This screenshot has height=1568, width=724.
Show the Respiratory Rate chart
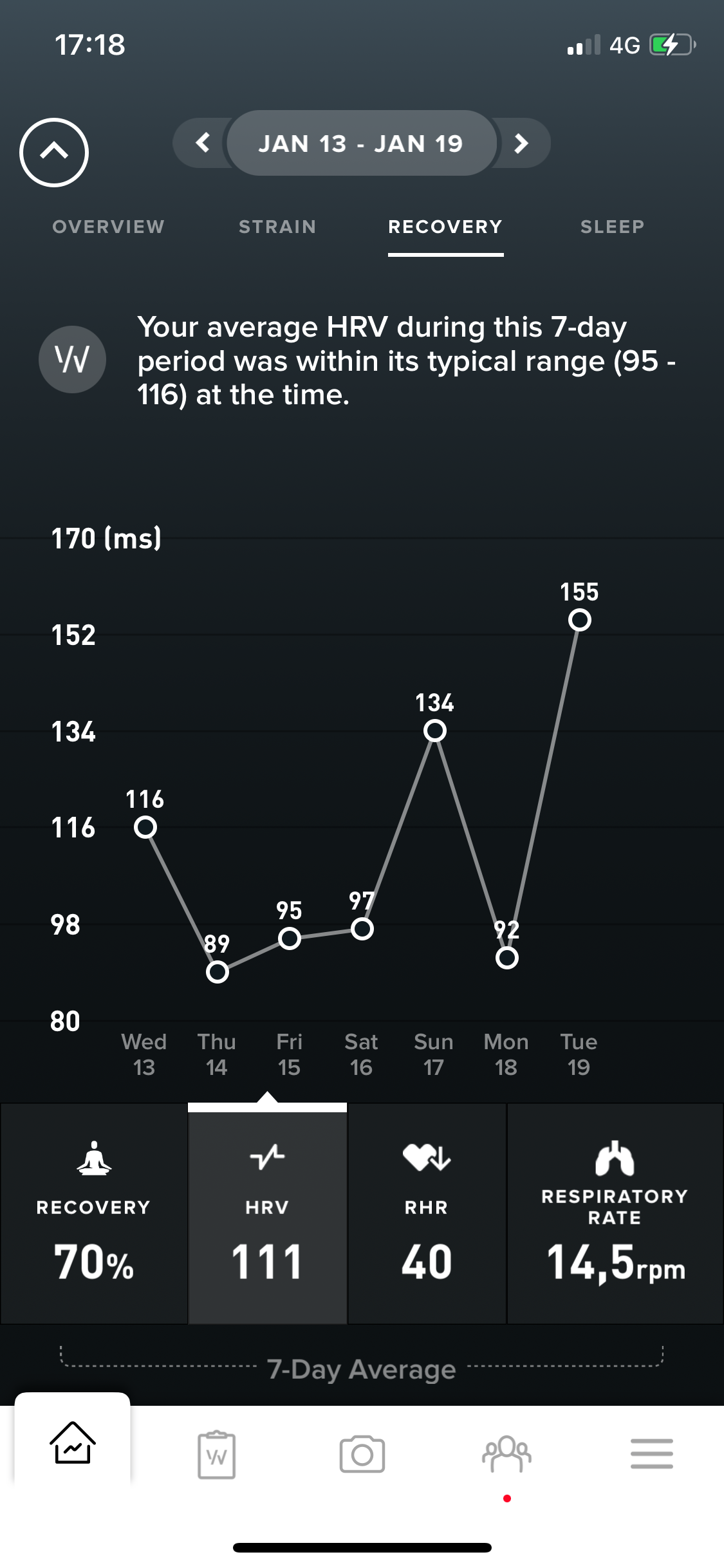tap(615, 1214)
